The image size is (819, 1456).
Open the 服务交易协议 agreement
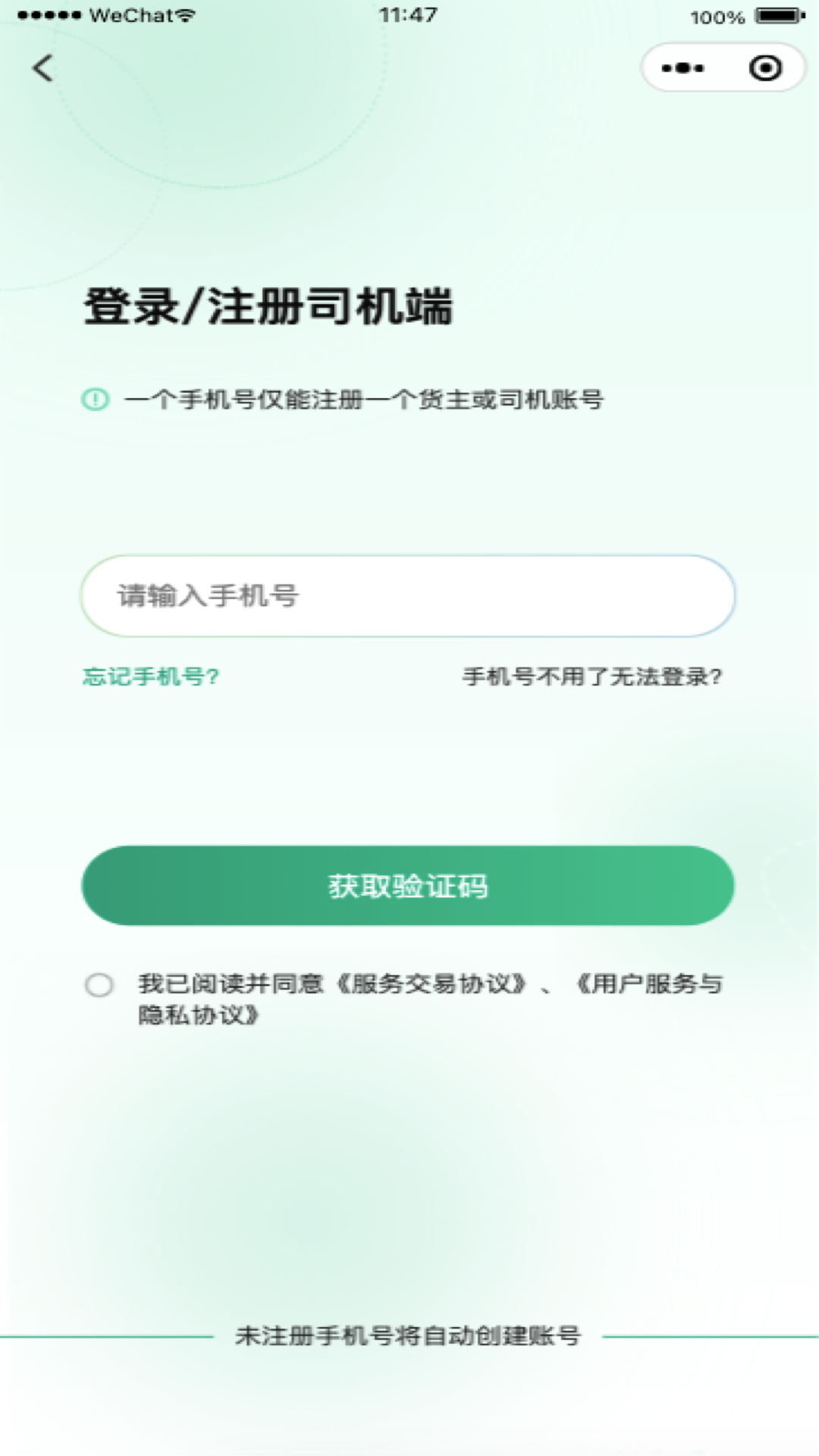tap(430, 984)
